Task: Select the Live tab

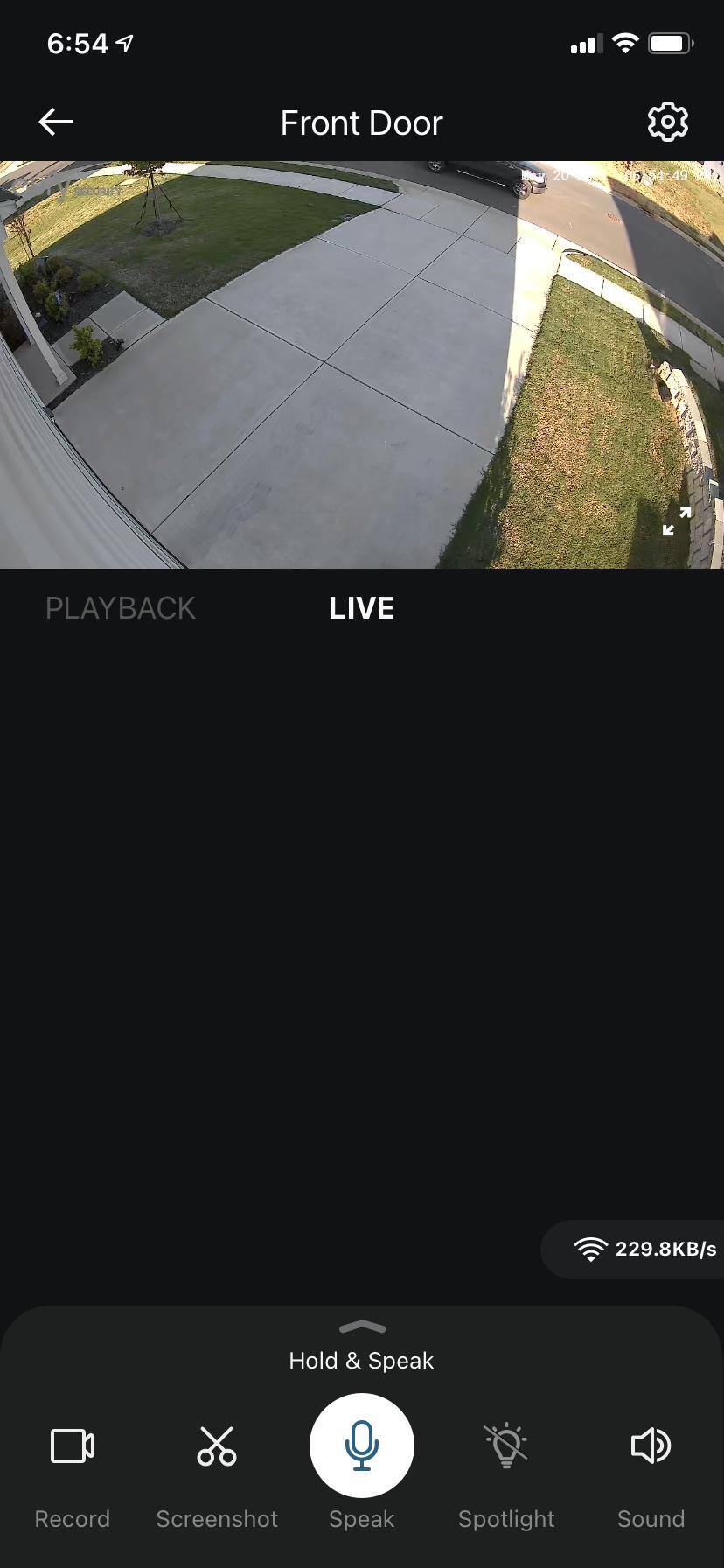Action: 361,608
